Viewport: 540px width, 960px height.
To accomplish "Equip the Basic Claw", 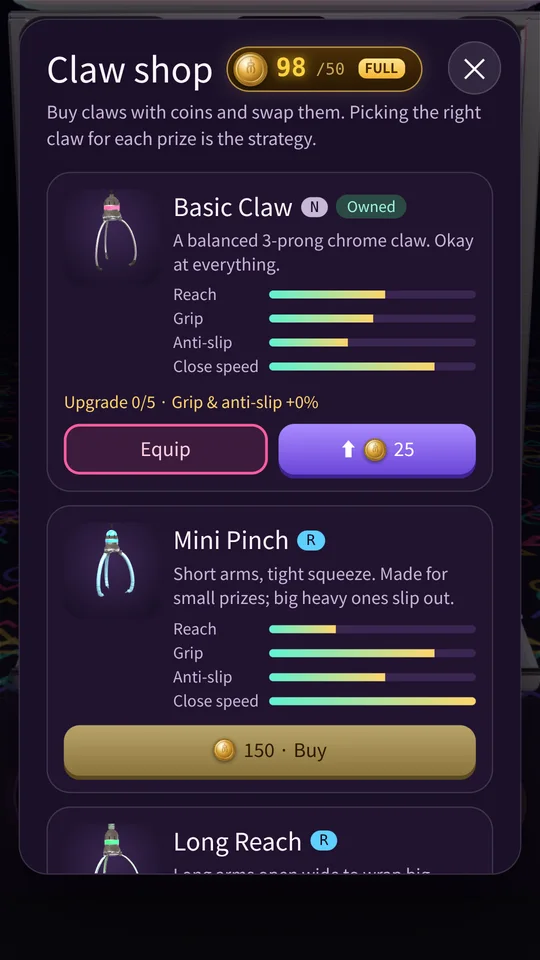I will (x=166, y=449).
